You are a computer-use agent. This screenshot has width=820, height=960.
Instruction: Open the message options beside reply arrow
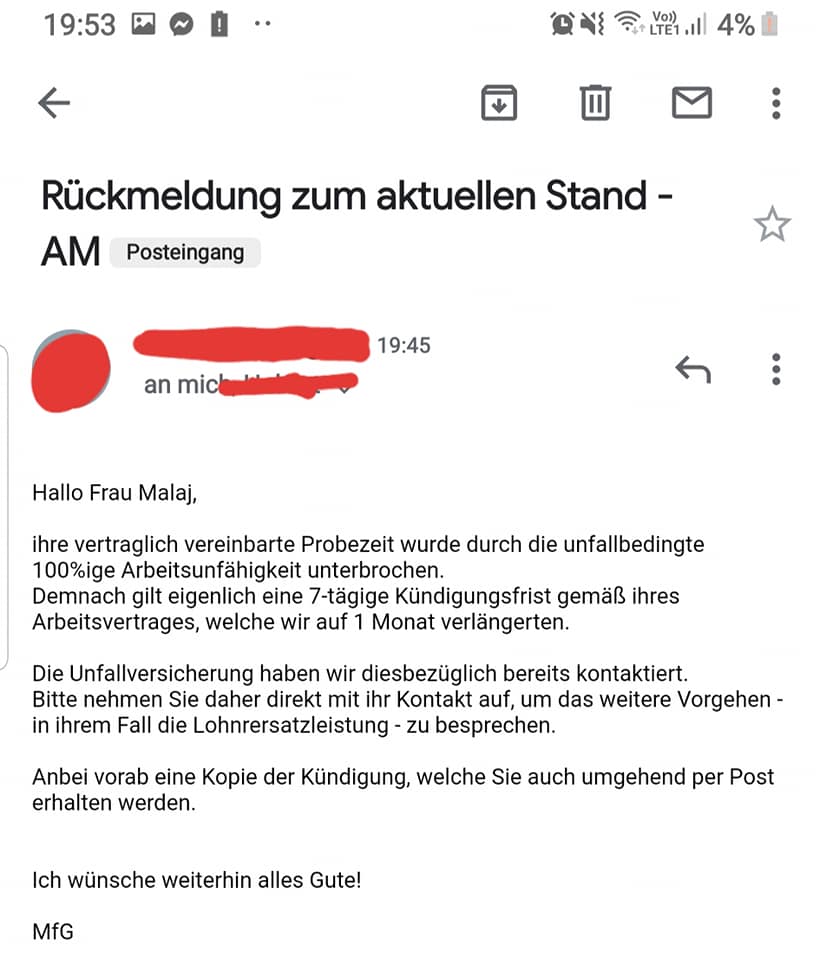[x=776, y=370]
